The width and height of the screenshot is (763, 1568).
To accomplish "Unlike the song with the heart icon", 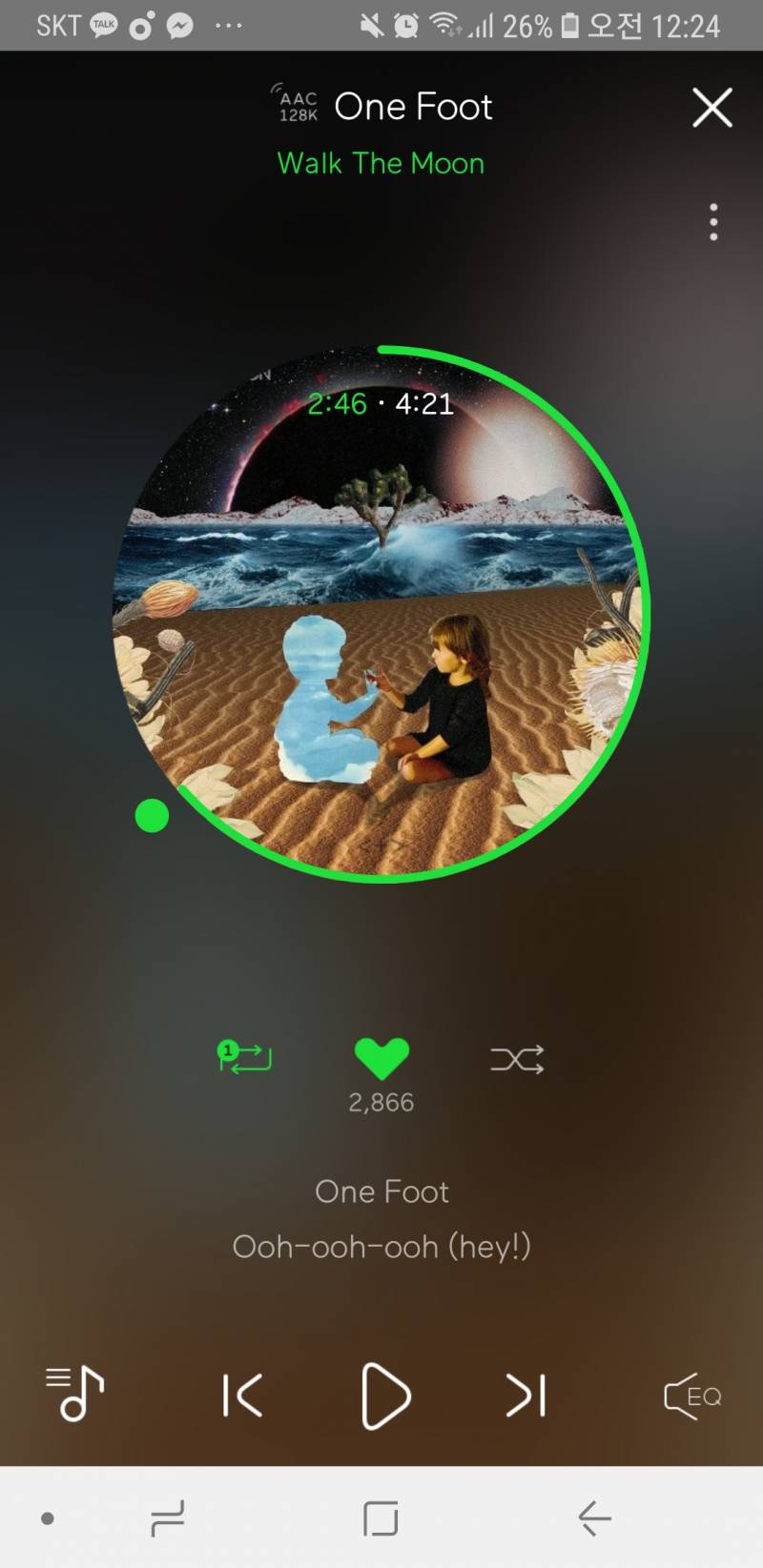I will pyautogui.click(x=381, y=1058).
